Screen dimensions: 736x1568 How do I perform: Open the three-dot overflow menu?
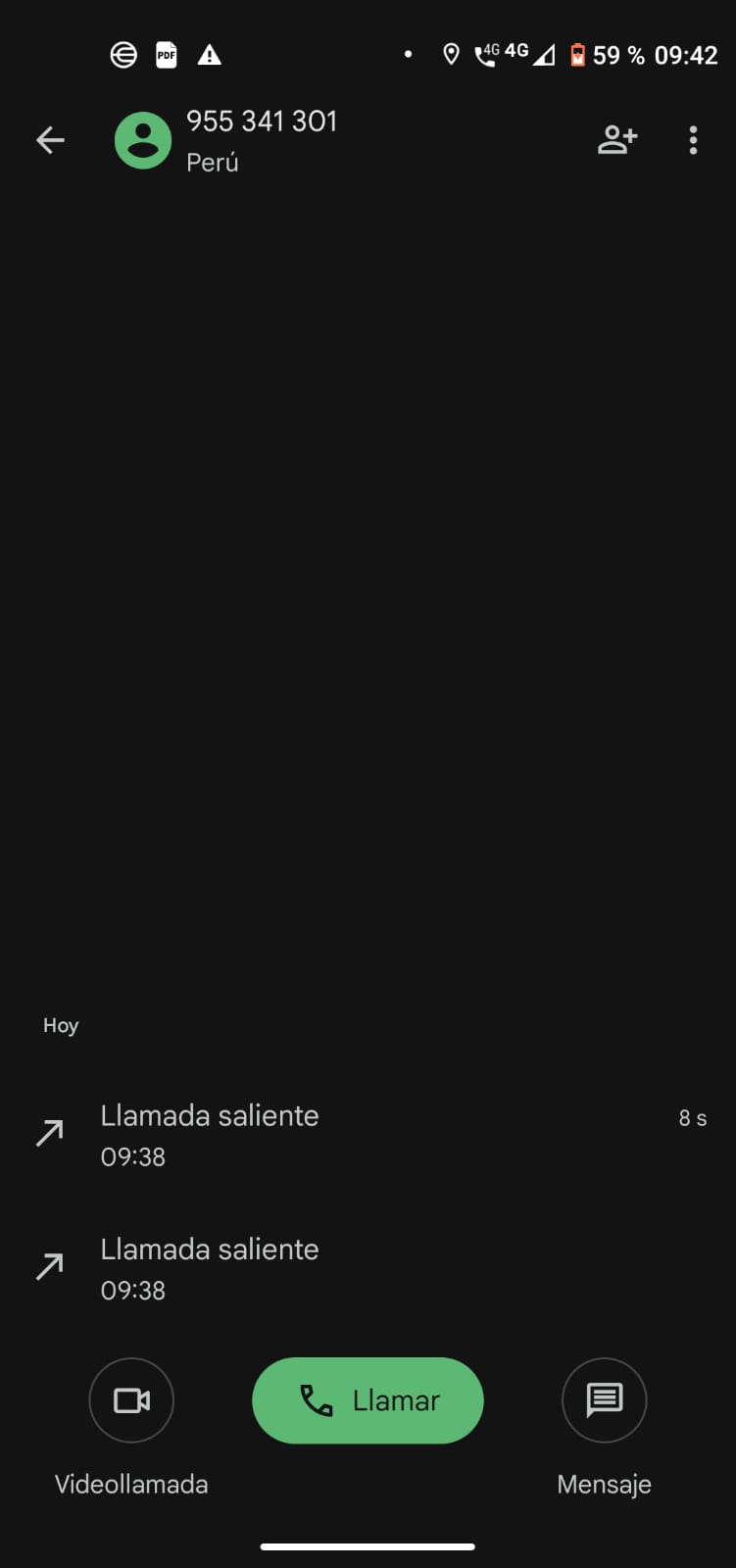pyautogui.click(x=693, y=140)
